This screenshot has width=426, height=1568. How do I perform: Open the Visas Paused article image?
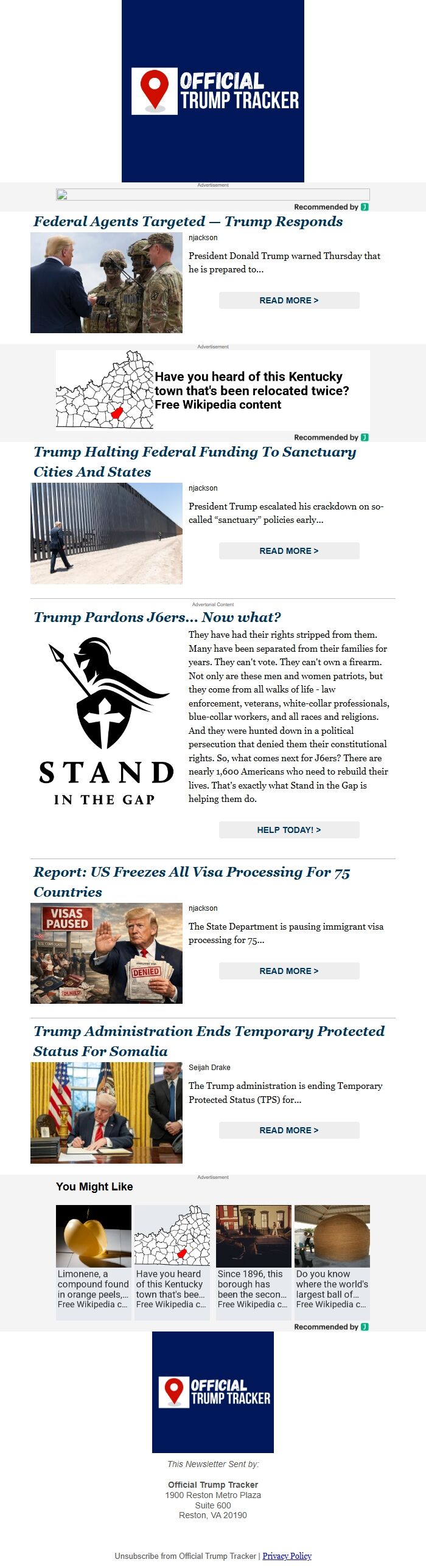tap(106, 953)
